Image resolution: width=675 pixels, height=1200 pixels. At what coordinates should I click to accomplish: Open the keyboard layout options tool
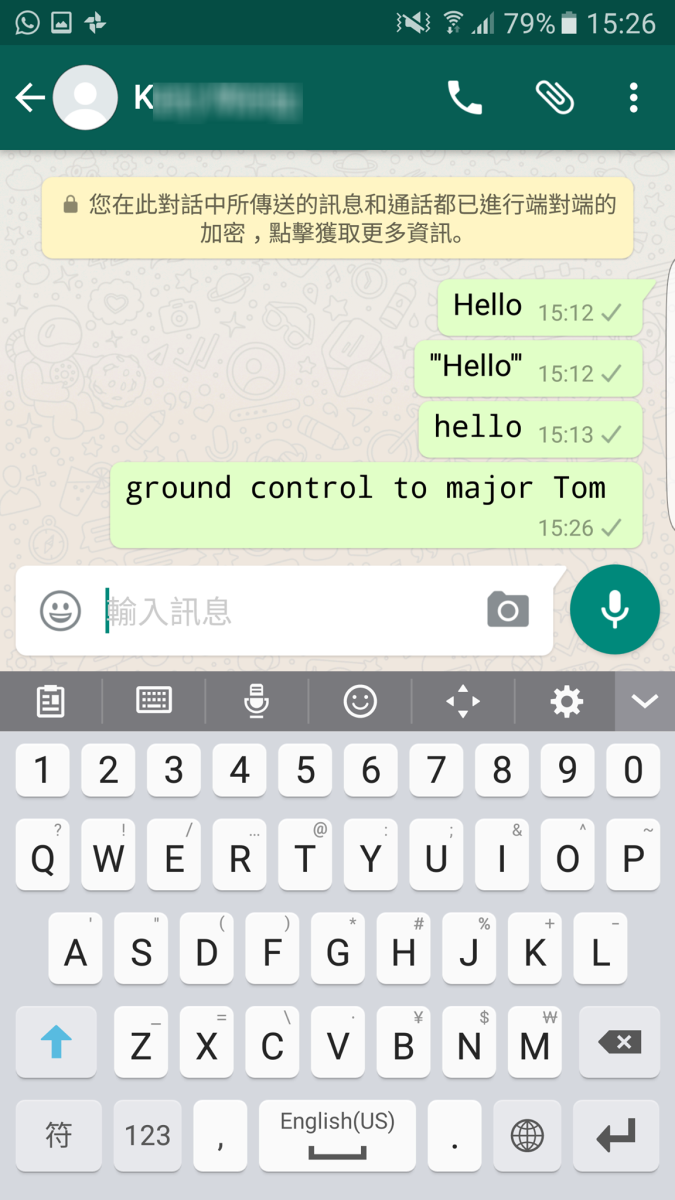[154, 701]
